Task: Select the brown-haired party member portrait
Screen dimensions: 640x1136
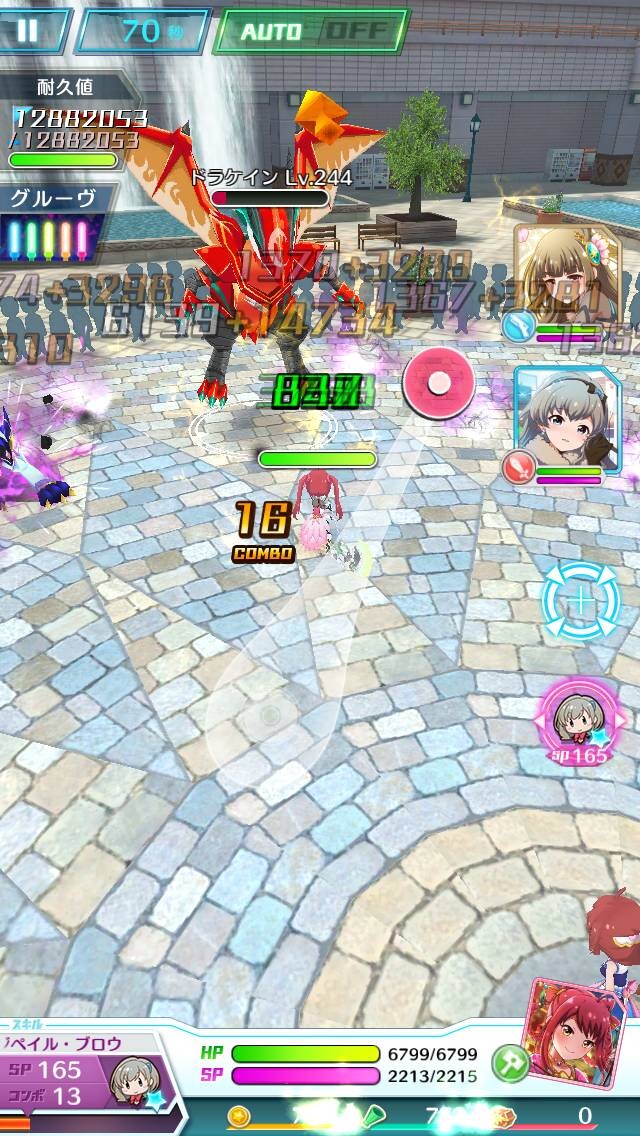Action: [568, 274]
